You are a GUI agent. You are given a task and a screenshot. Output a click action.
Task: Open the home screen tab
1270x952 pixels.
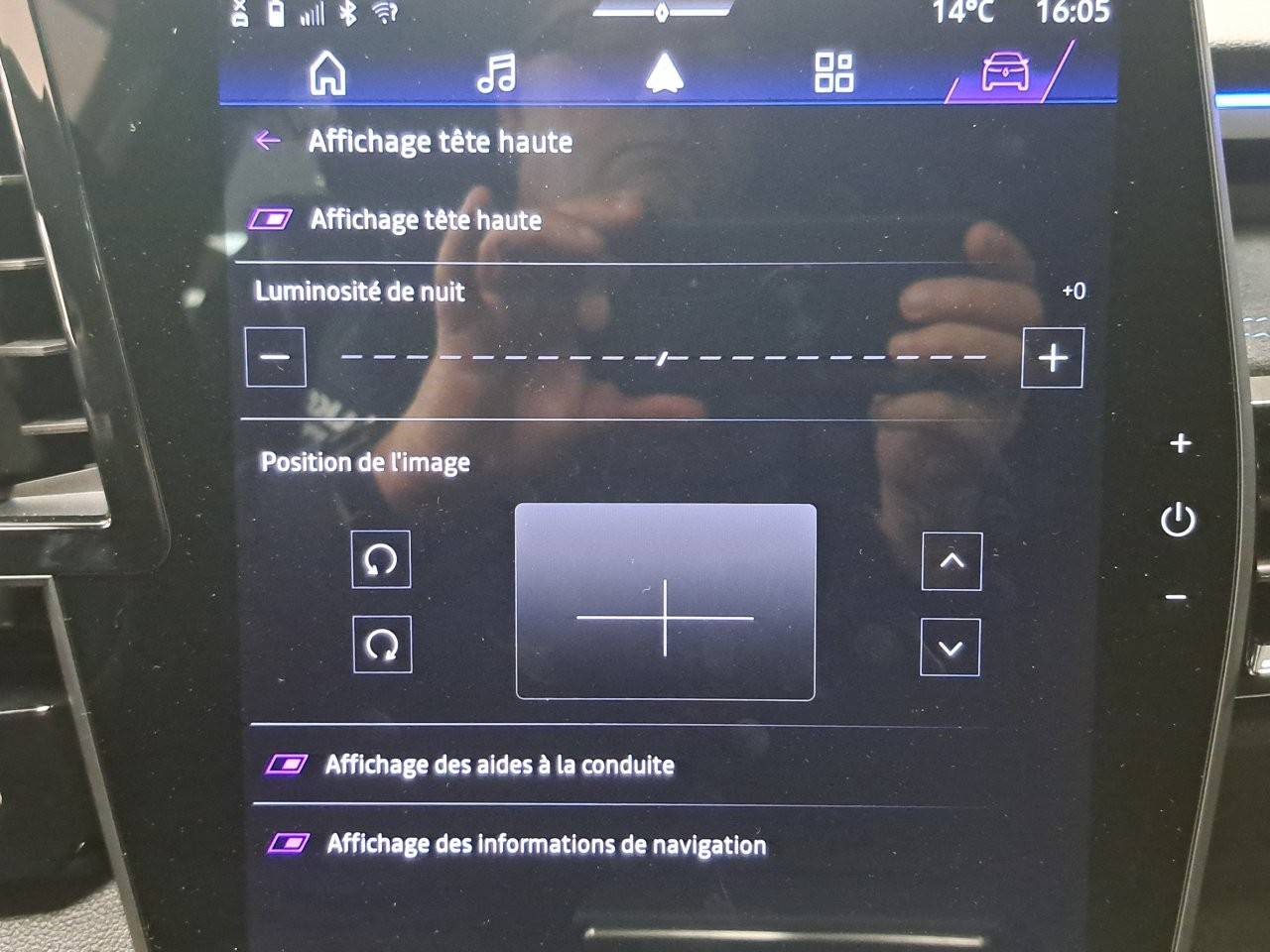(327, 72)
